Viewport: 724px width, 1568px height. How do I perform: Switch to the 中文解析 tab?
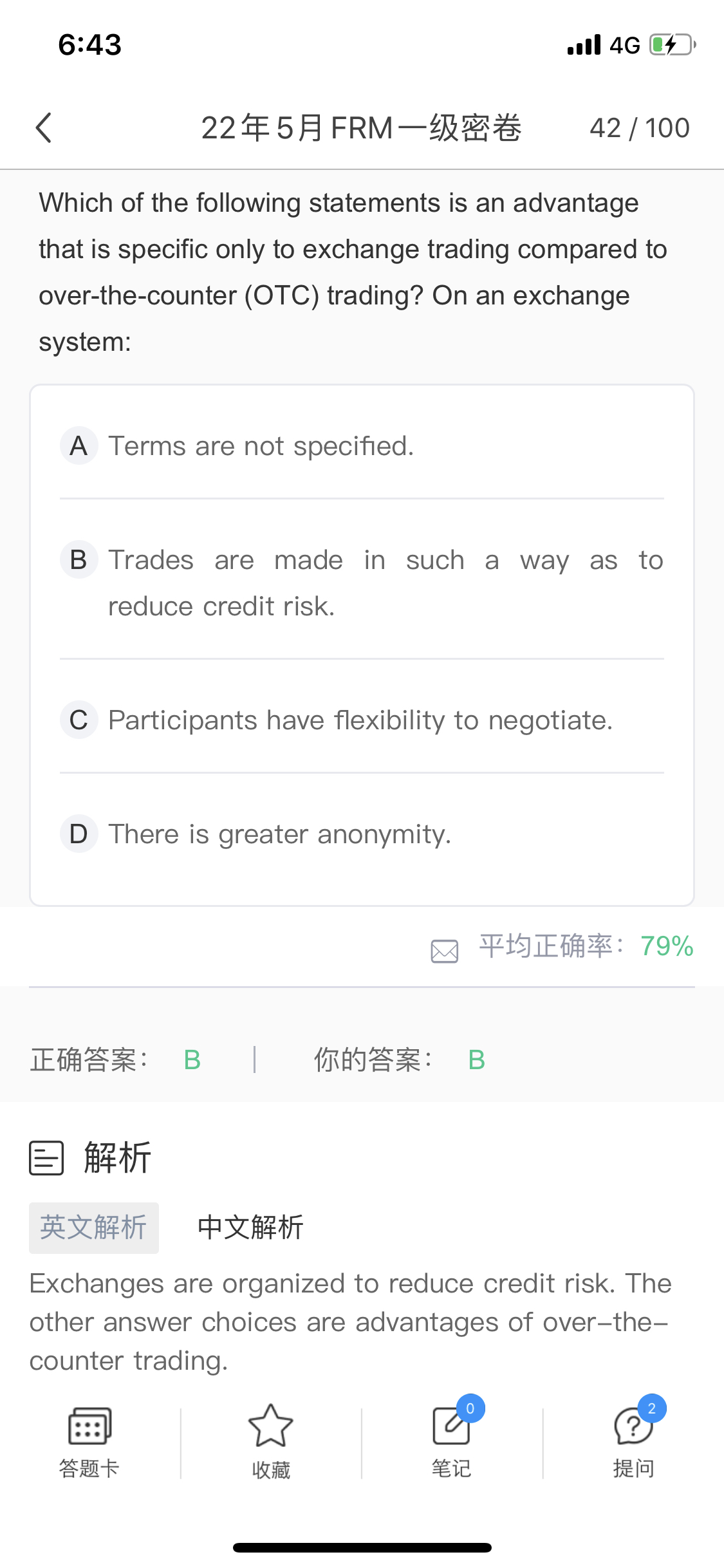(x=250, y=1227)
